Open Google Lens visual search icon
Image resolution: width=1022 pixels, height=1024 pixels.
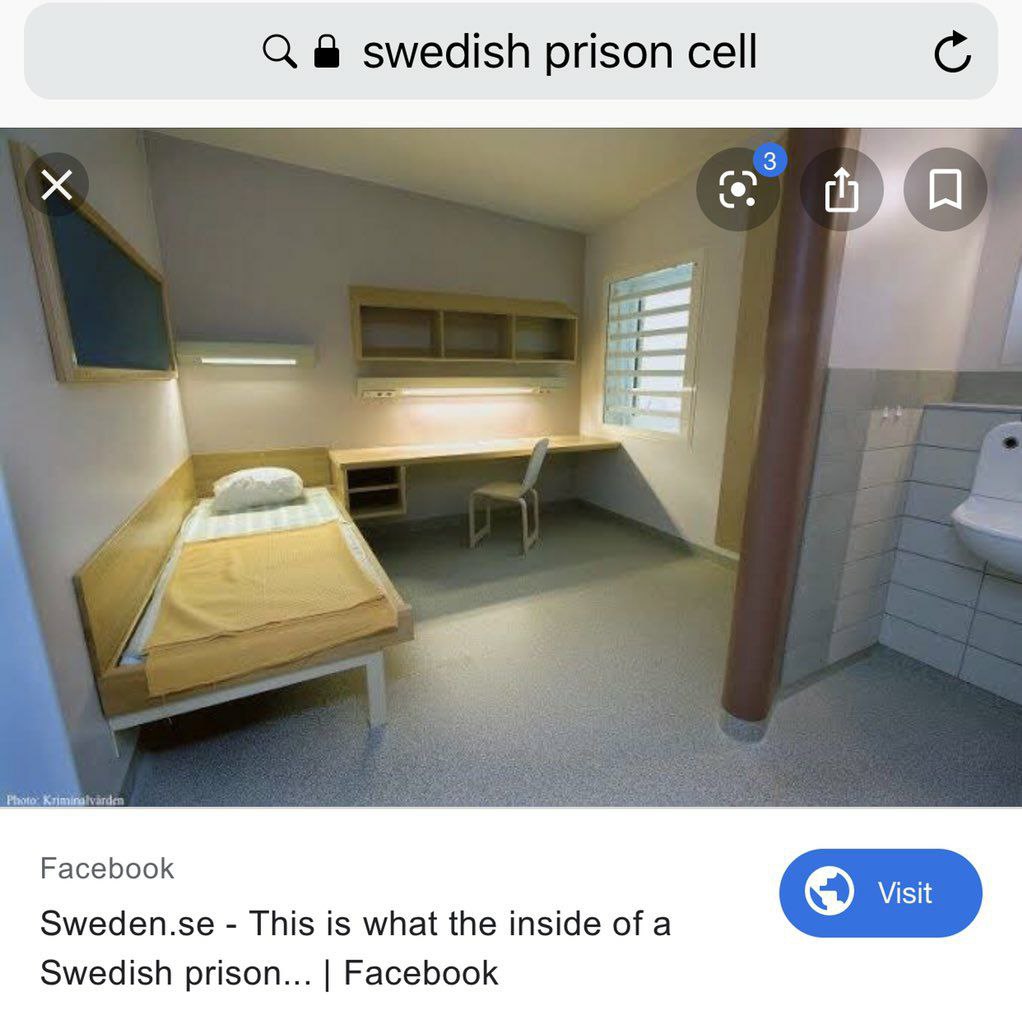point(738,189)
